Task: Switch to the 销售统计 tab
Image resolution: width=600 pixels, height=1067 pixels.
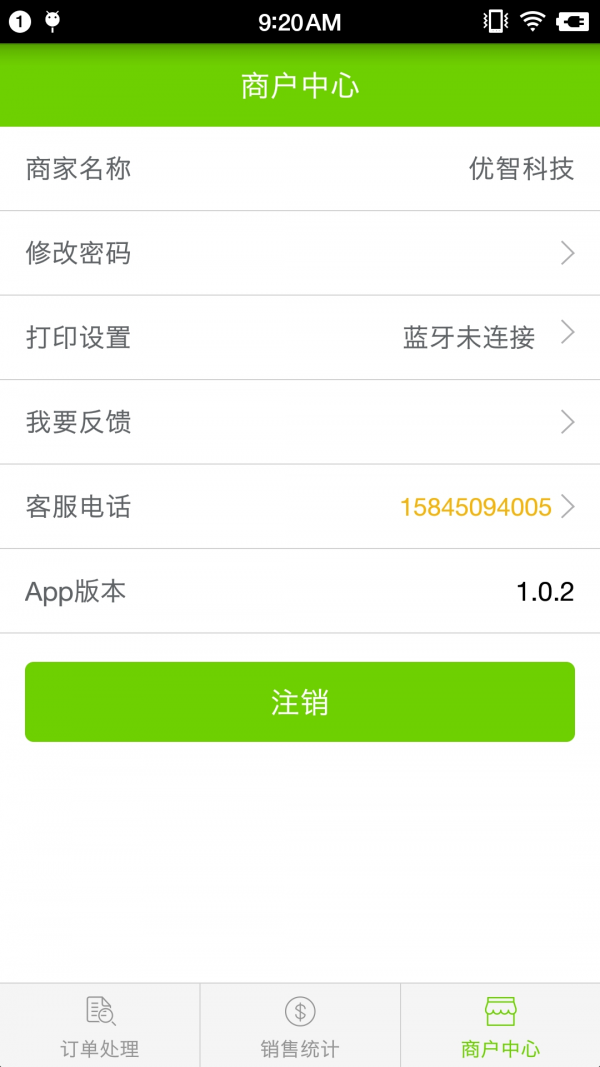Action: tap(300, 1026)
